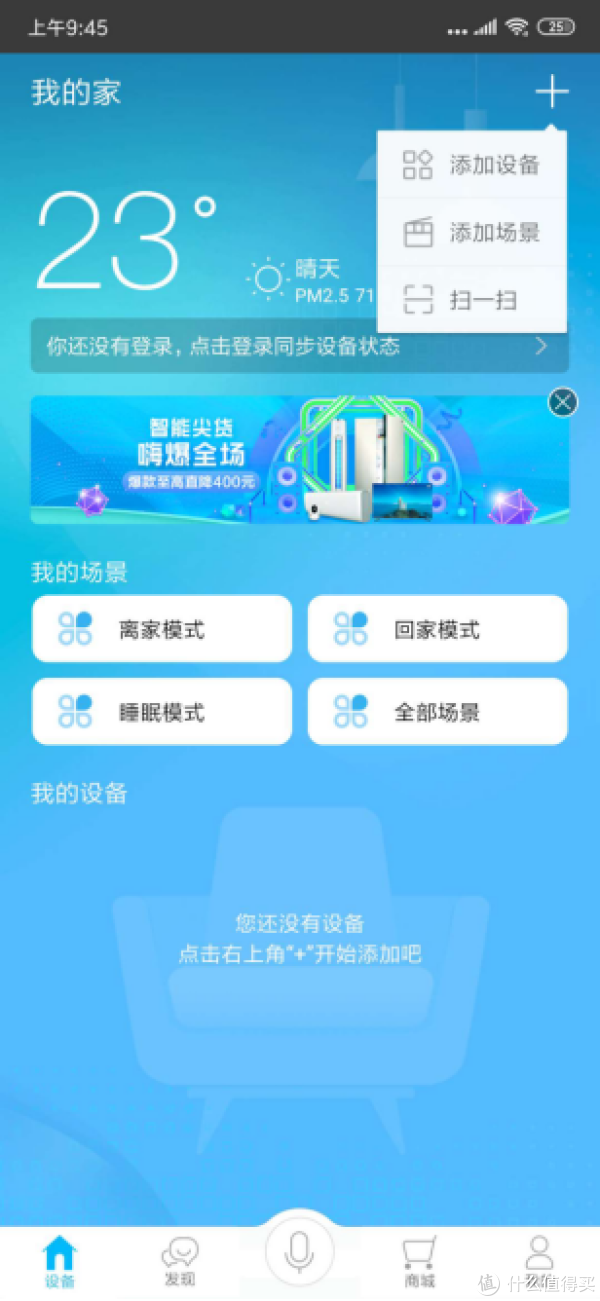Switch to the 商城 tab
600x1301 pixels.
tap(420, 1260)
